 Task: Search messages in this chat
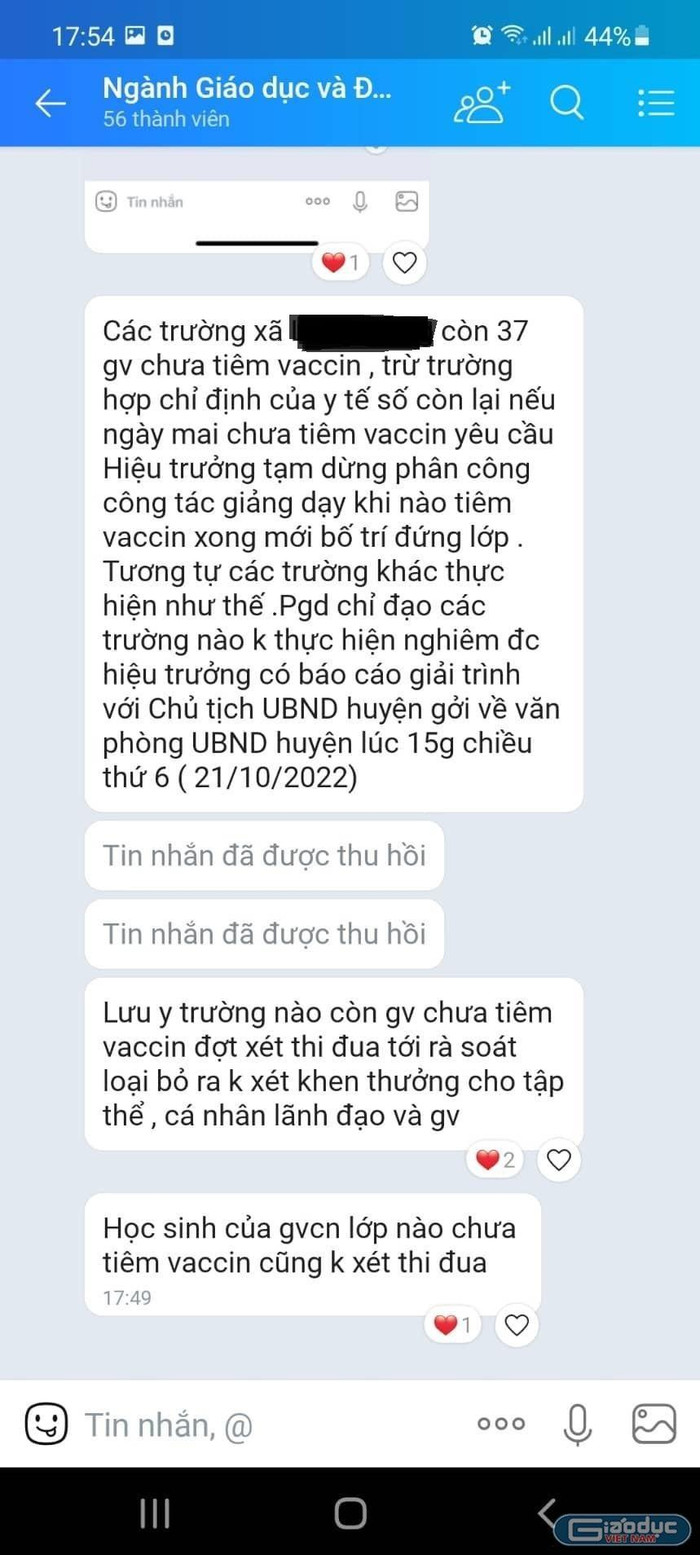(x=567, y=103)
